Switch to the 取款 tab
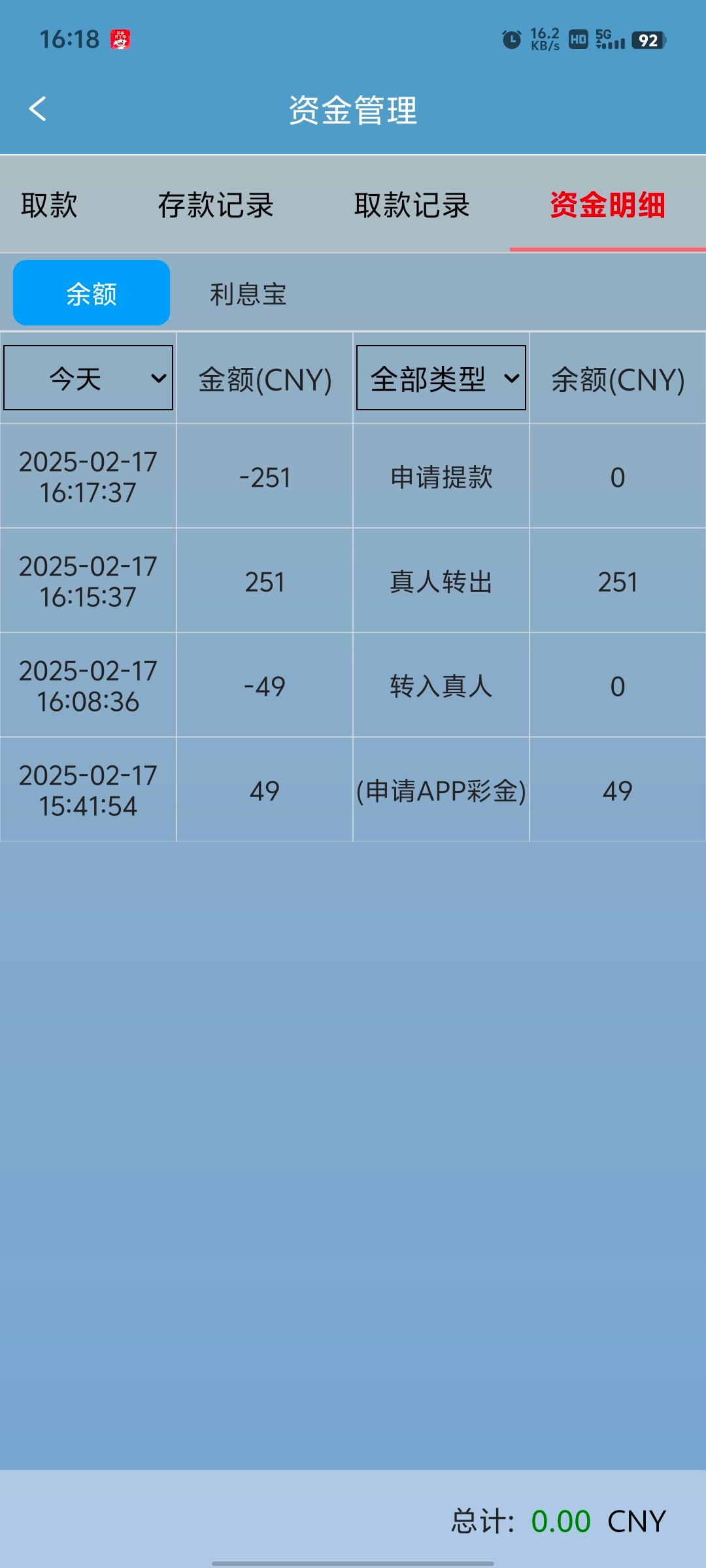 tap(49, 205)
